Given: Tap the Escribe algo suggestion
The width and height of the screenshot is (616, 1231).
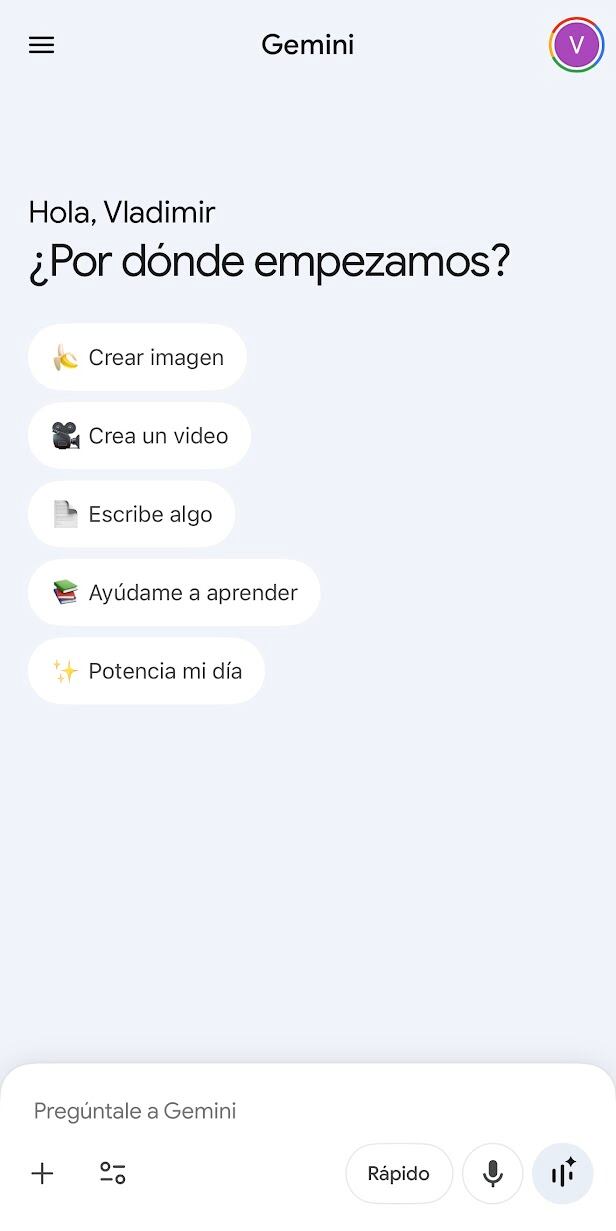Looking at the screenshot, I should 132,514.
